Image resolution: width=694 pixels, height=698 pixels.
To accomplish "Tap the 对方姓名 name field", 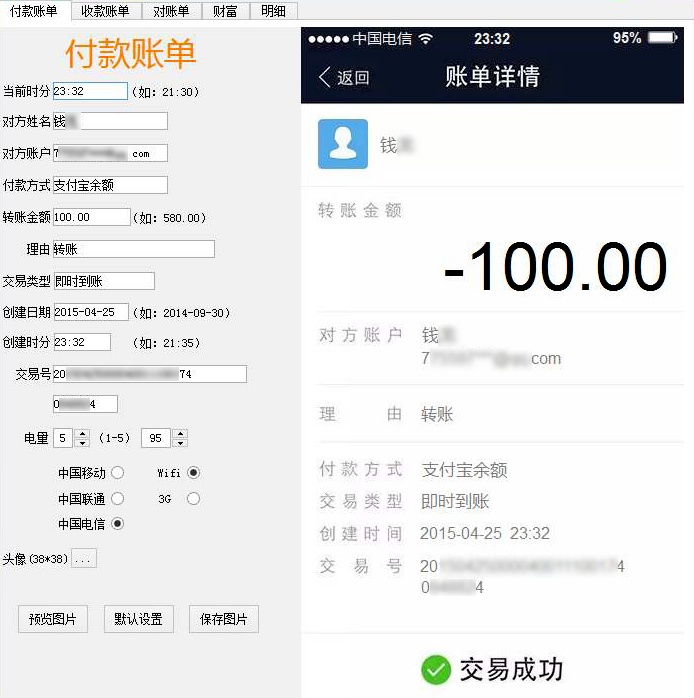I will (x=110, y=121).
